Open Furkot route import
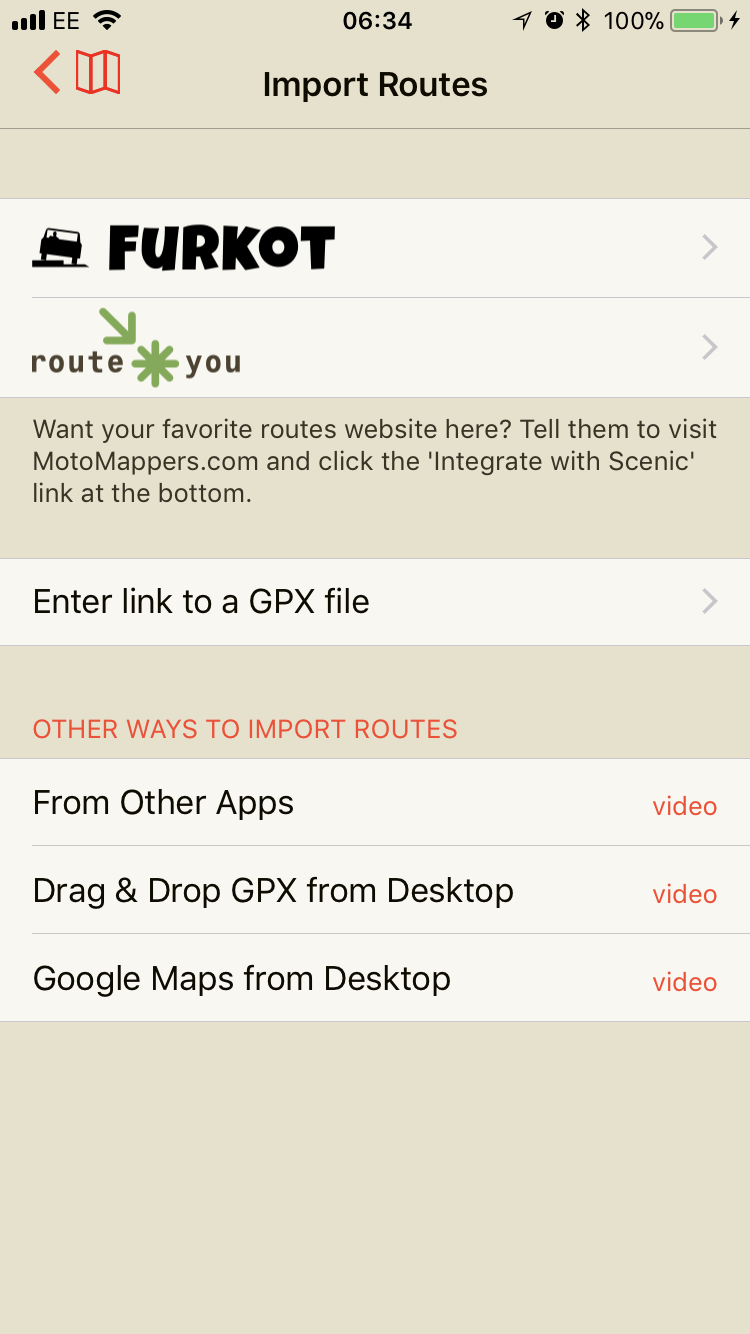 click(x=375, y=248)
